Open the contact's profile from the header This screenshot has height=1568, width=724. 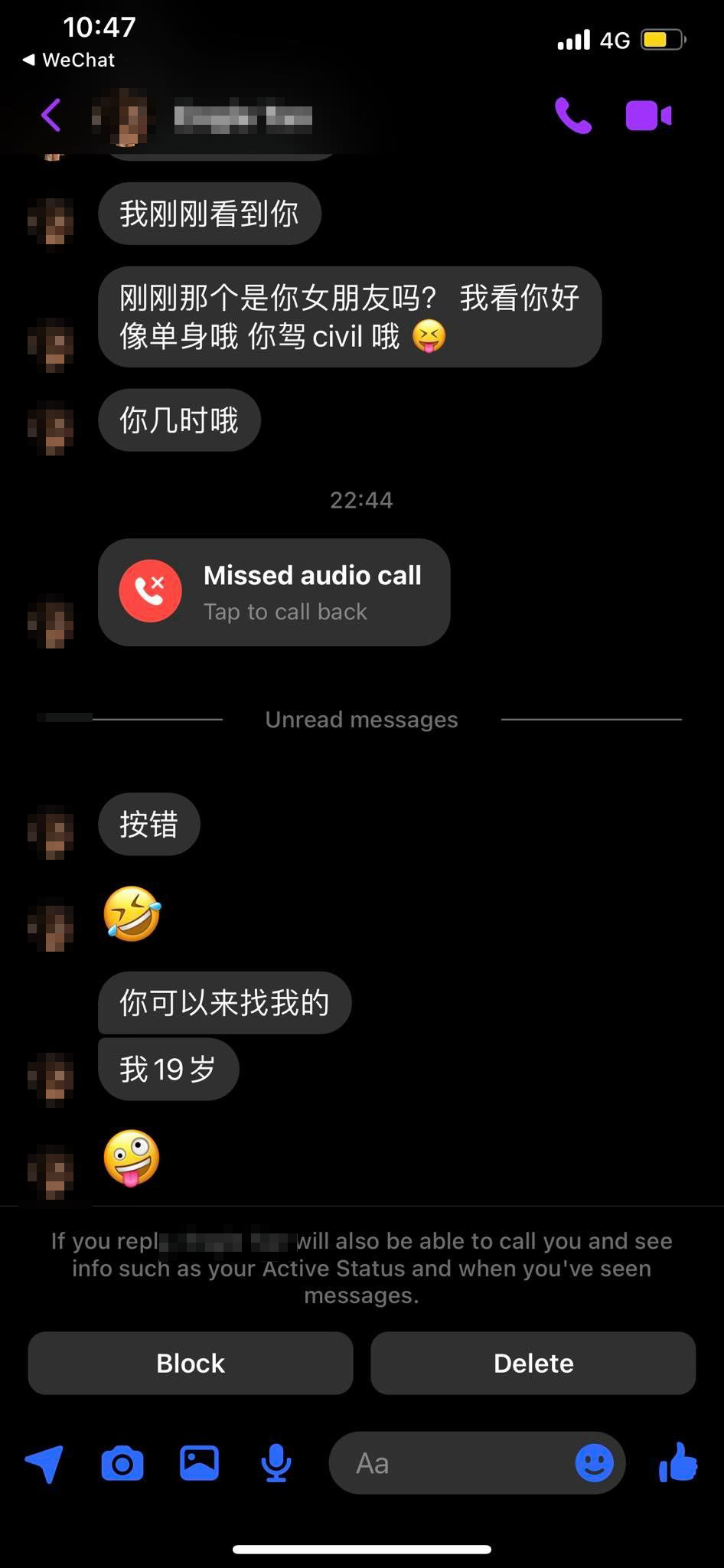[230, 116]
